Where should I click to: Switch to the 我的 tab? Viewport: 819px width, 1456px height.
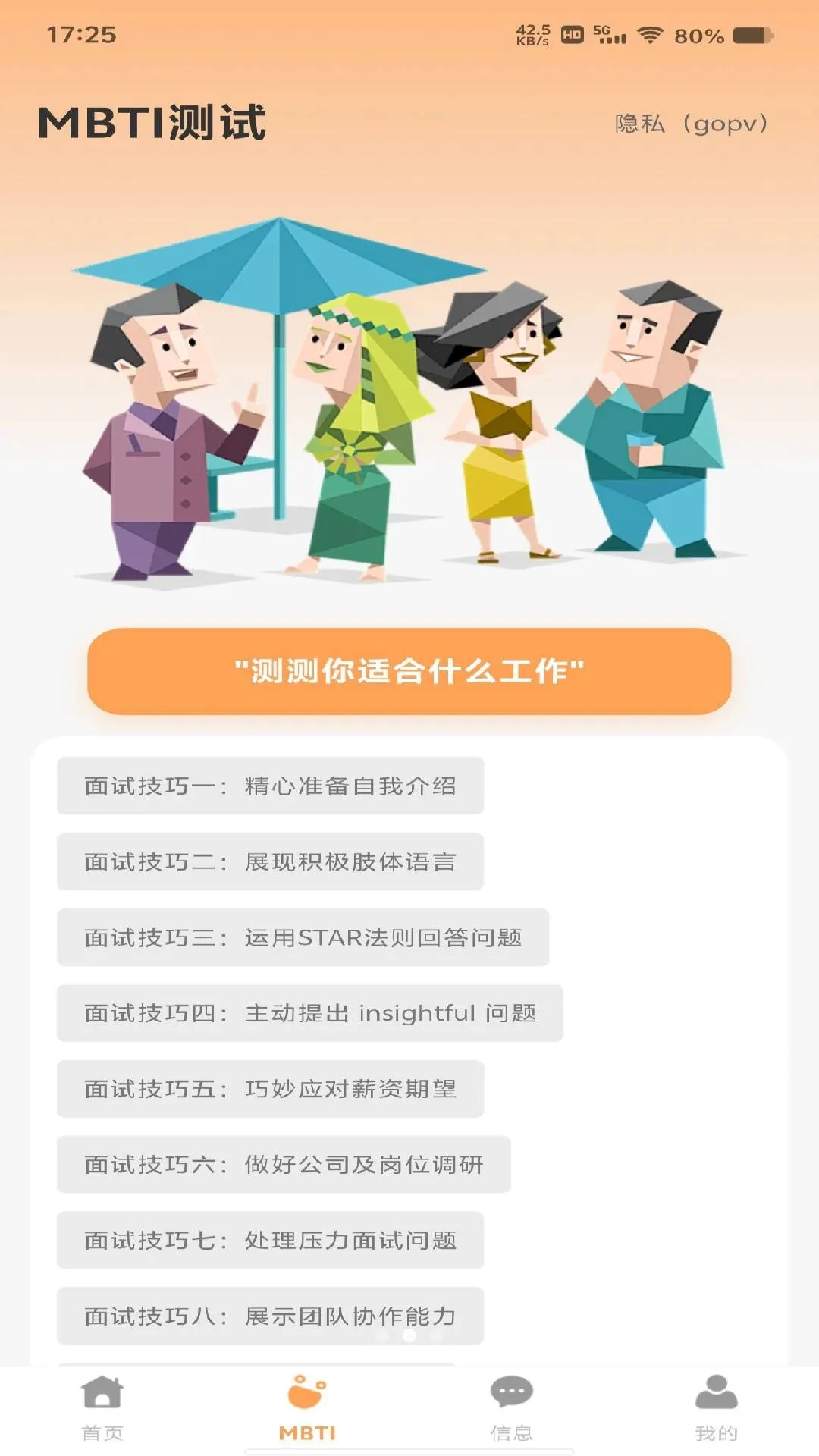(716, 1408)
